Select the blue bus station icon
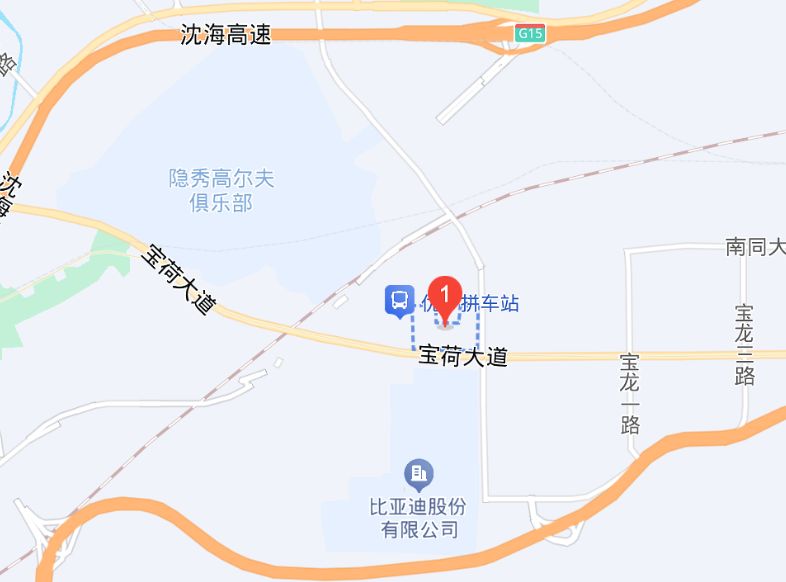The image size is (786, 582). (400, 299)
